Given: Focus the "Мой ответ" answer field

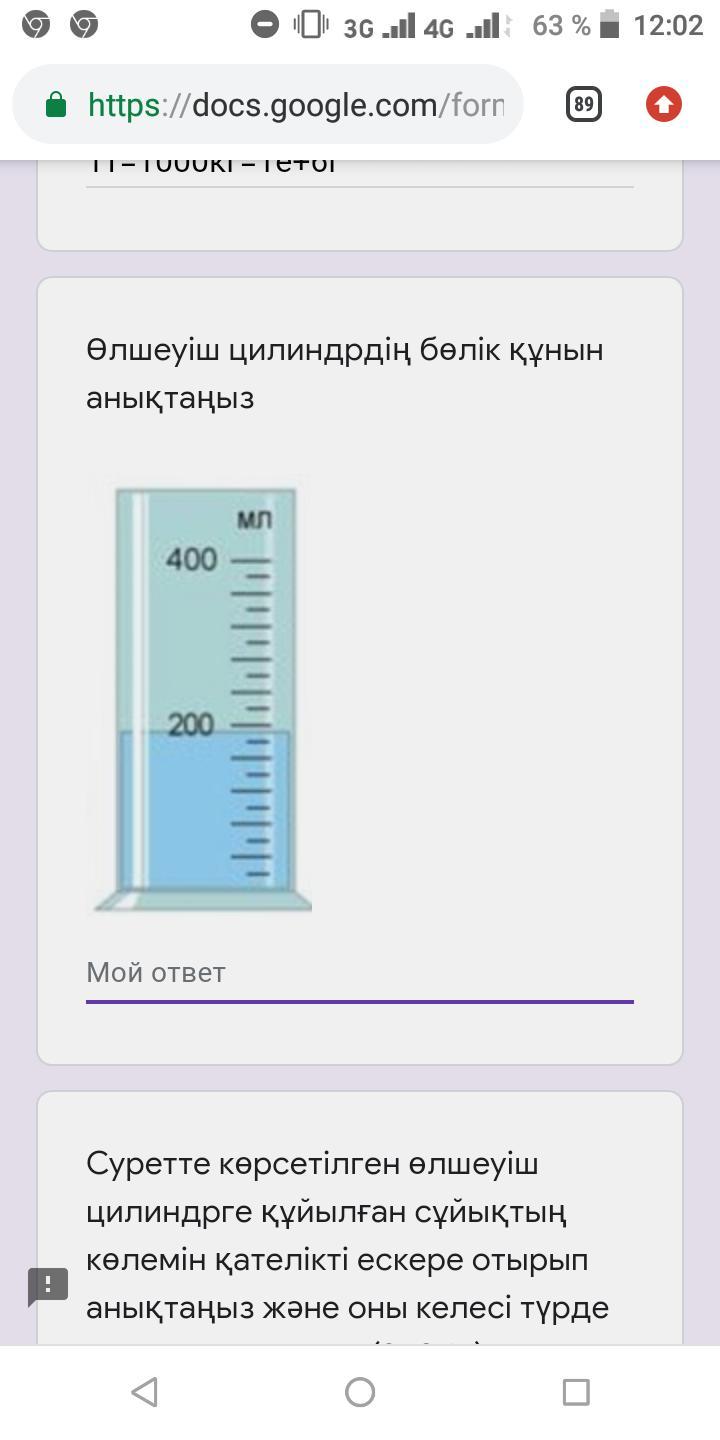Looking at the screenshot, I should coord(359,973).
